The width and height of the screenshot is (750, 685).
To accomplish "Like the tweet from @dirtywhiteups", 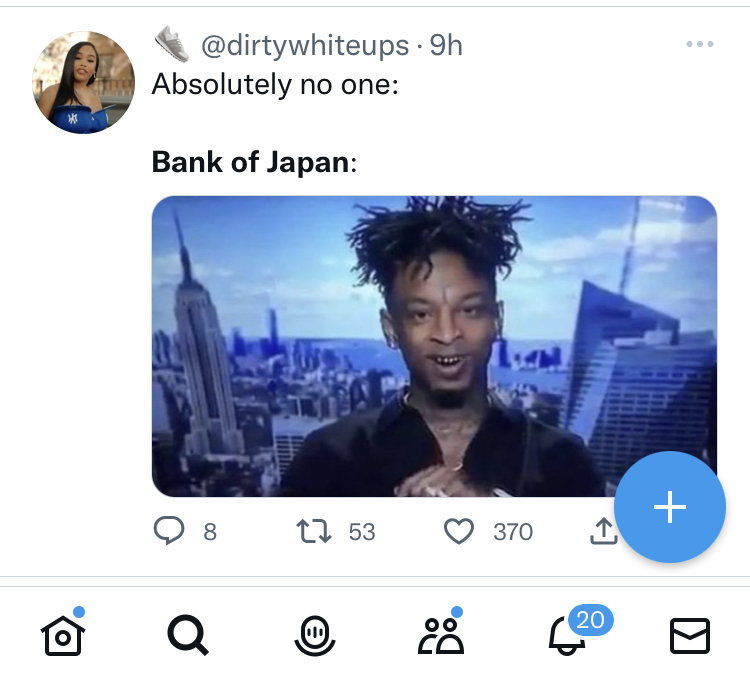I will [x=458, y=531].
